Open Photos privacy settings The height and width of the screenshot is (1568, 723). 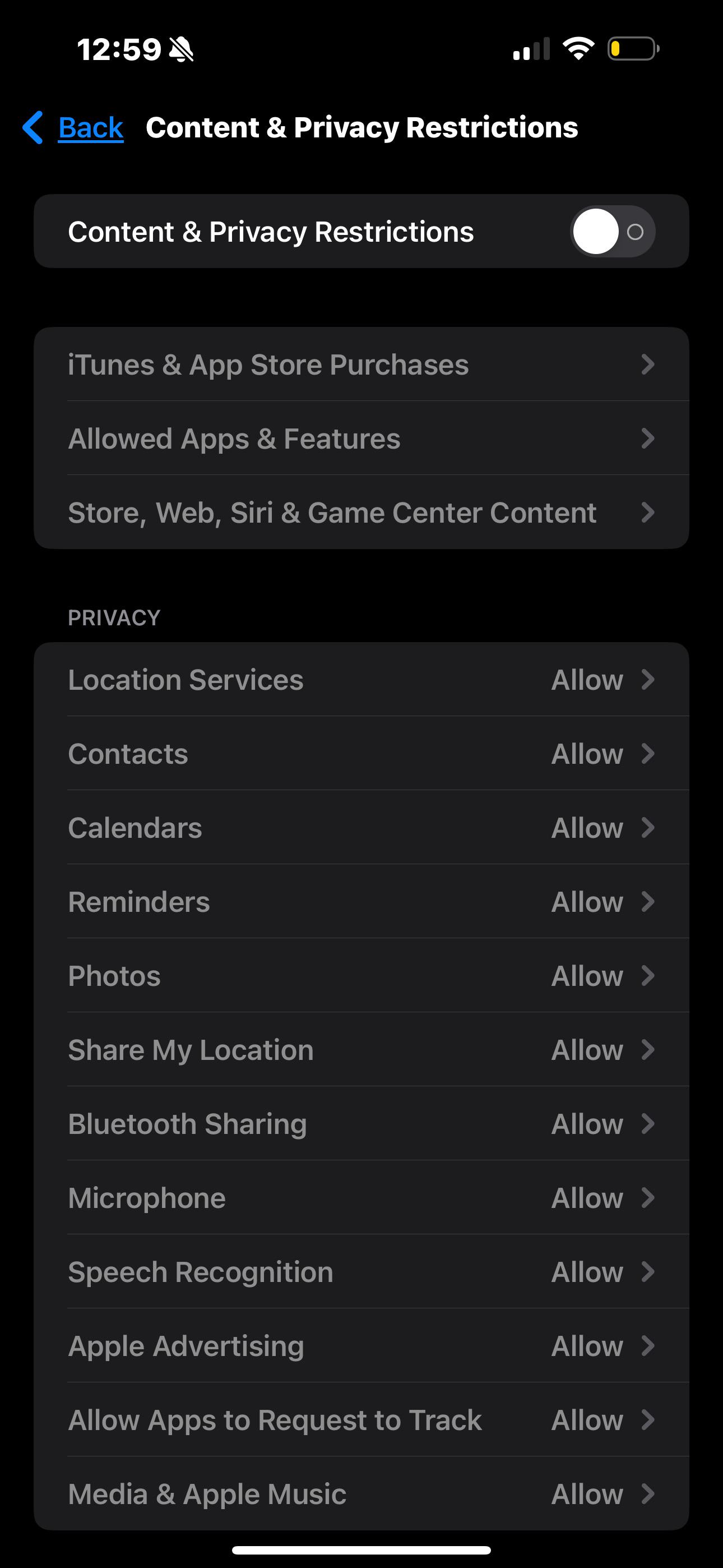point(361,976)
